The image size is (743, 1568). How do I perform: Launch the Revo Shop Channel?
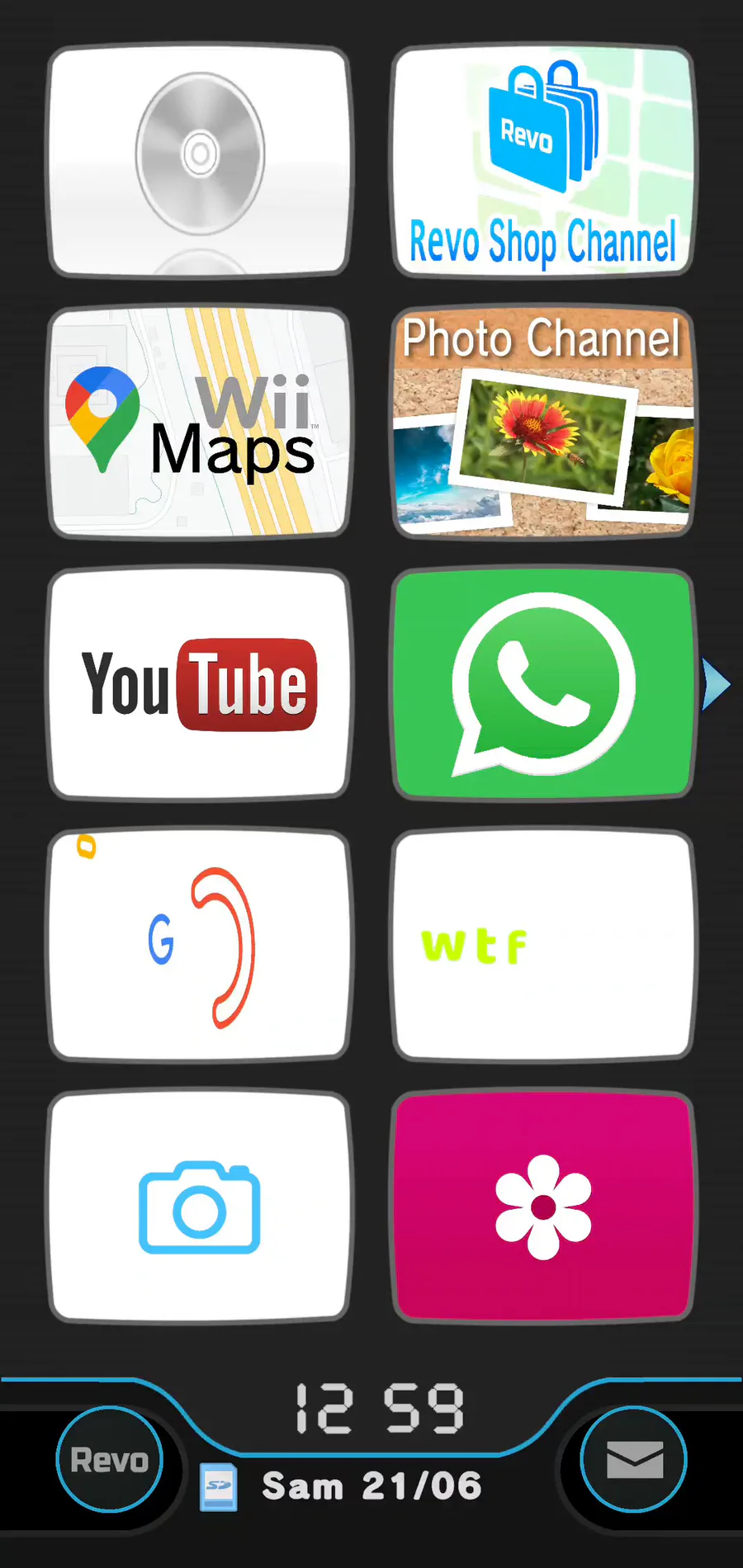pyautogui.click(x=542, y=161)
